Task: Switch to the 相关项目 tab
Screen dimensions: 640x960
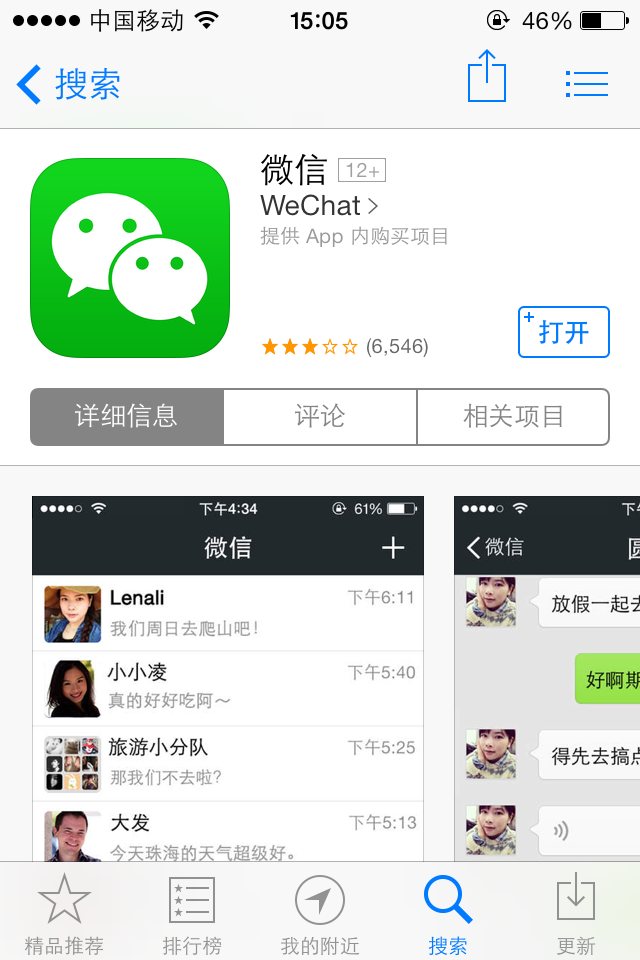Action: point(513,416)
